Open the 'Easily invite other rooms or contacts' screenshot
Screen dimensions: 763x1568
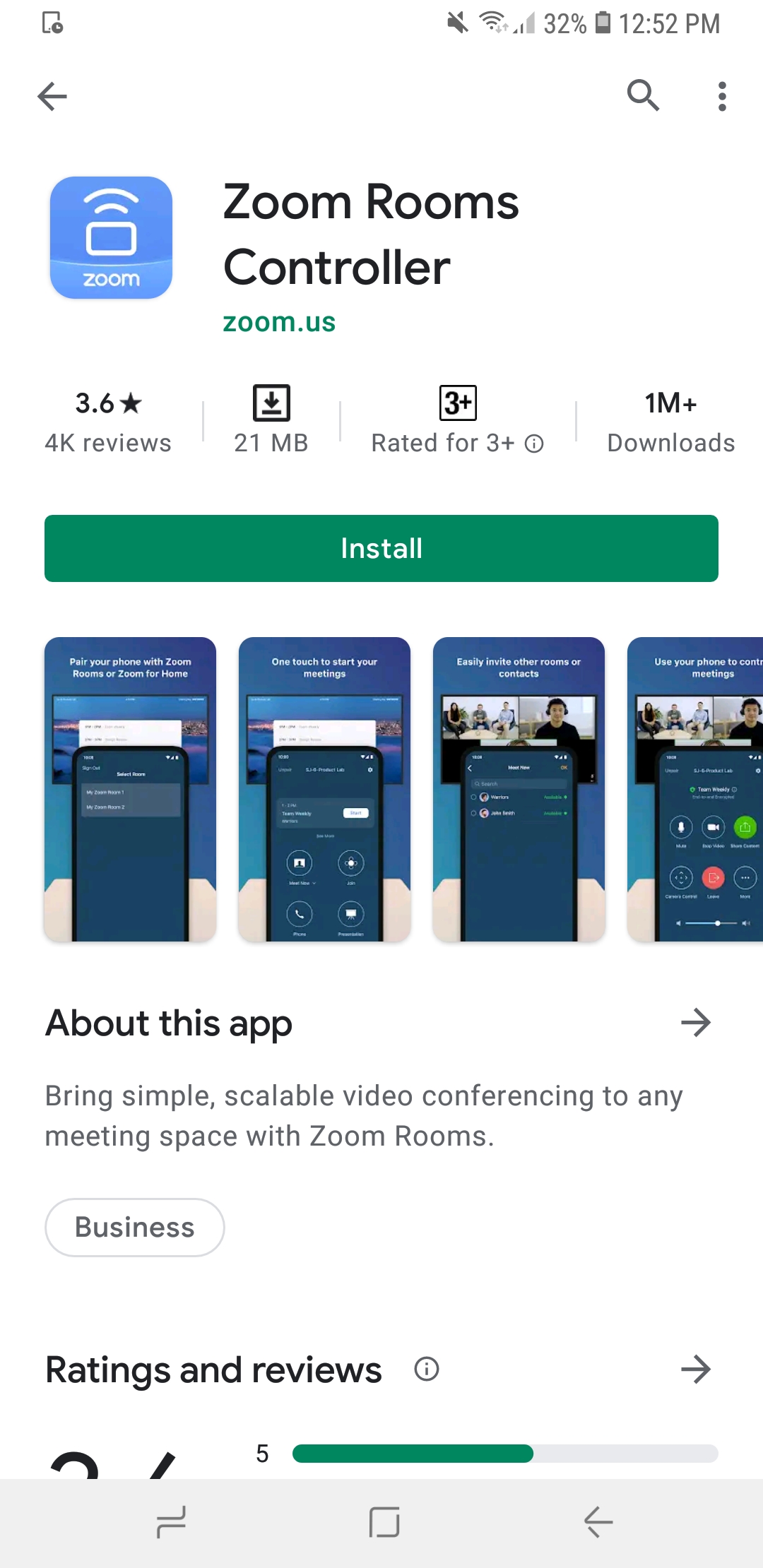pyautogui.click(x=519, y=789)
